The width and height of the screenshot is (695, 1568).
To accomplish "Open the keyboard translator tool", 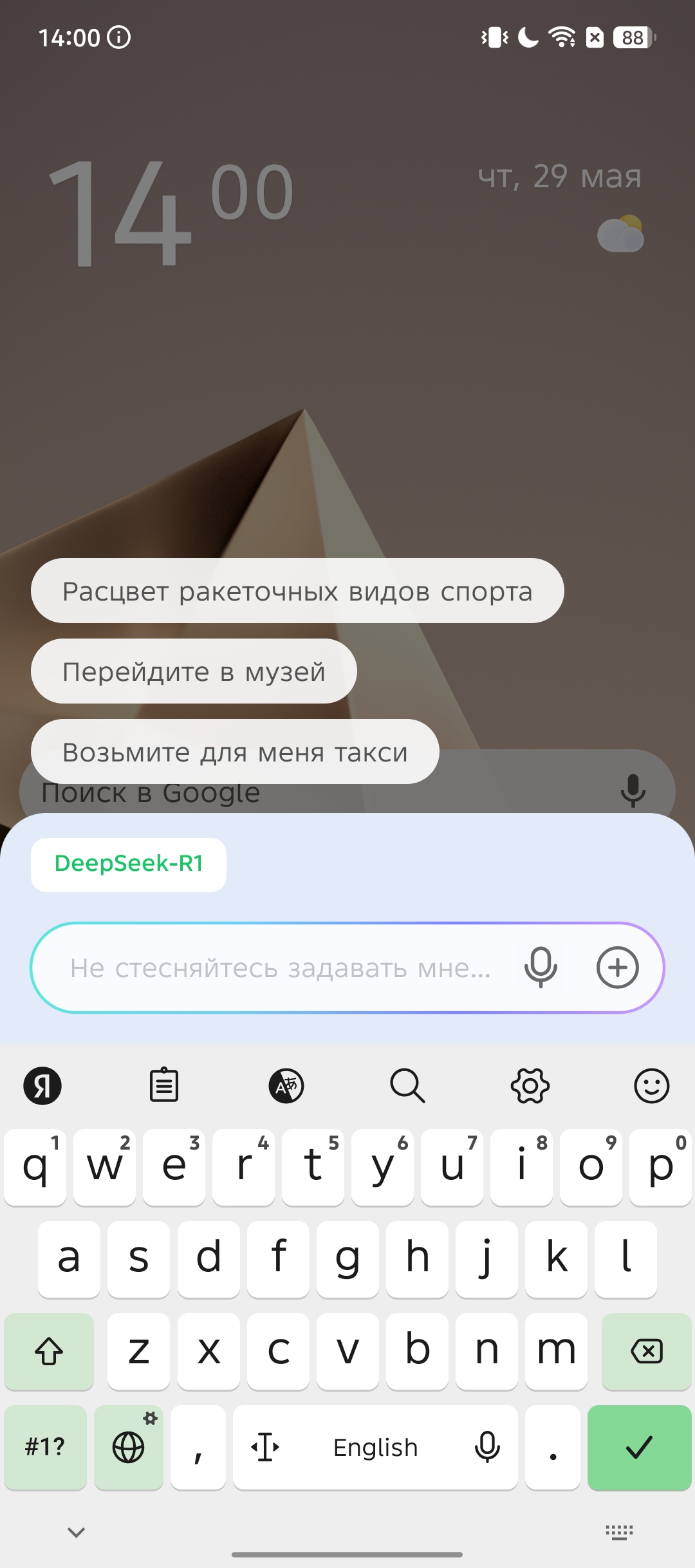I will click(286, 1086).
